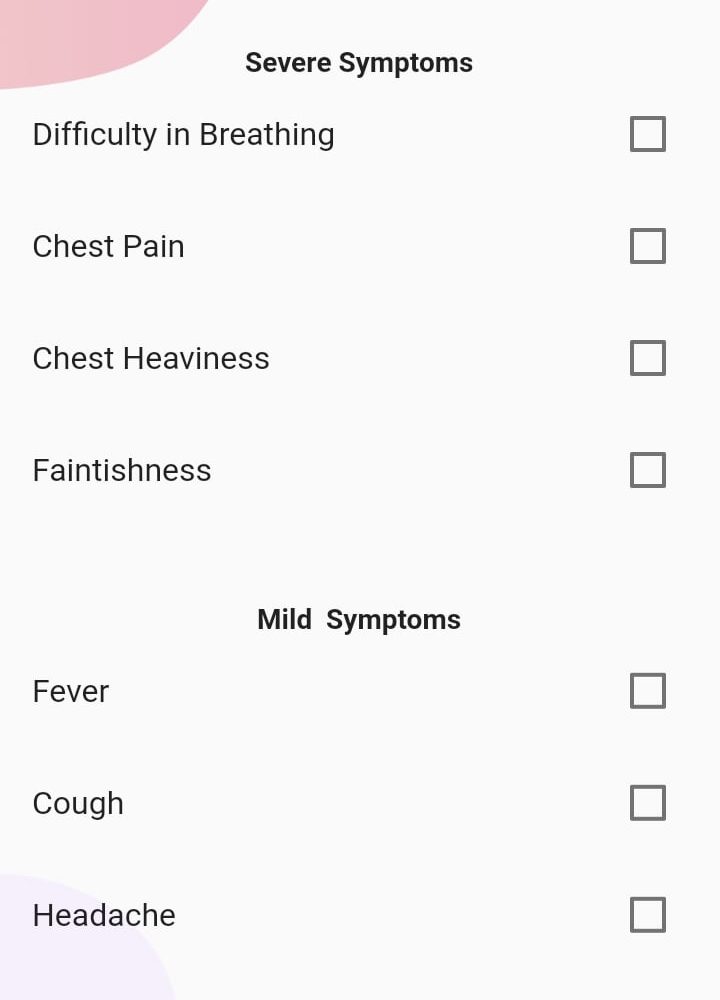
Task: Mark Faintishness as a symptom
Action: point(647,470)
